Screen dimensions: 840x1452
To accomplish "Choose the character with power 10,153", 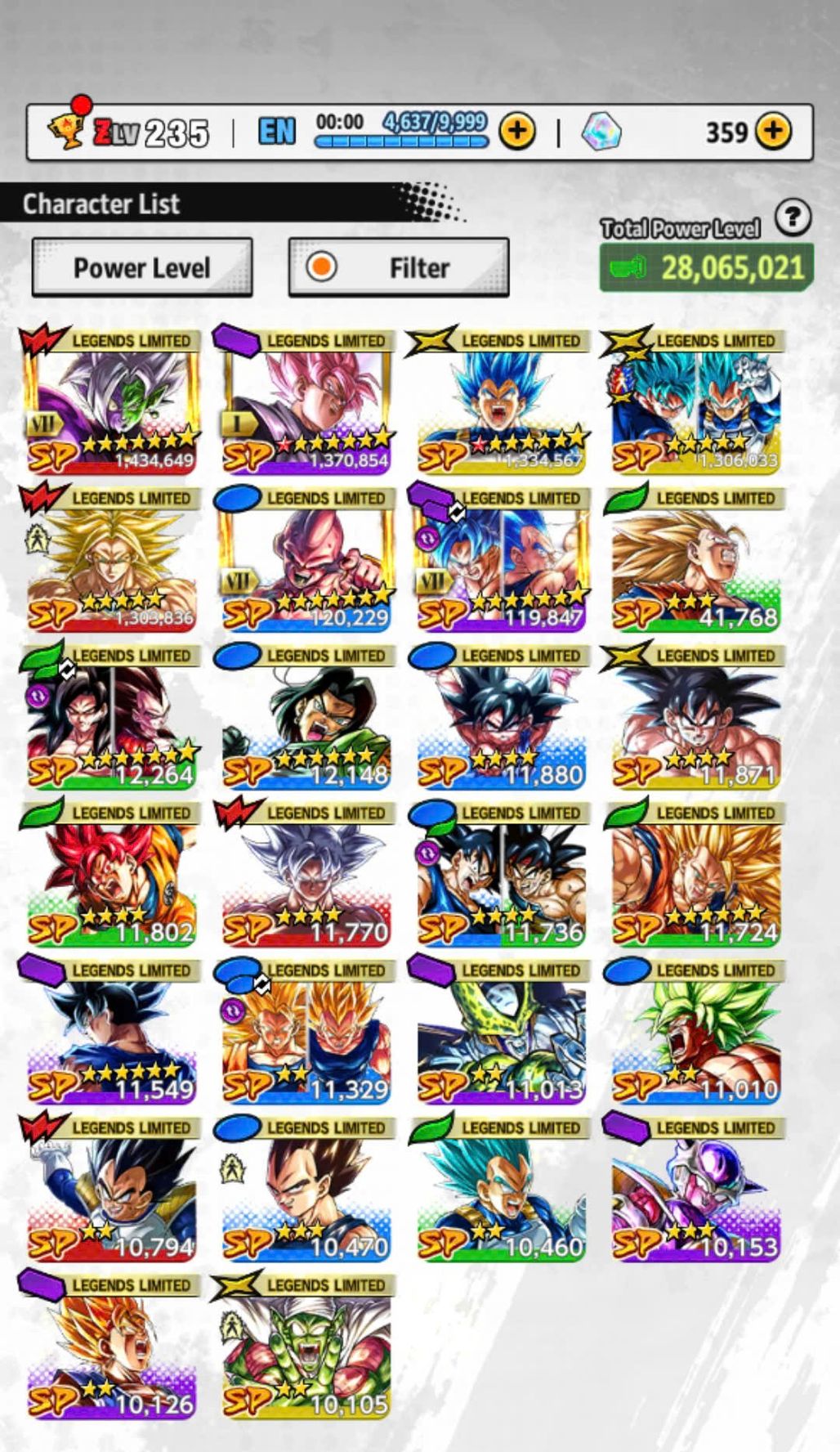I will point(694,1188).
